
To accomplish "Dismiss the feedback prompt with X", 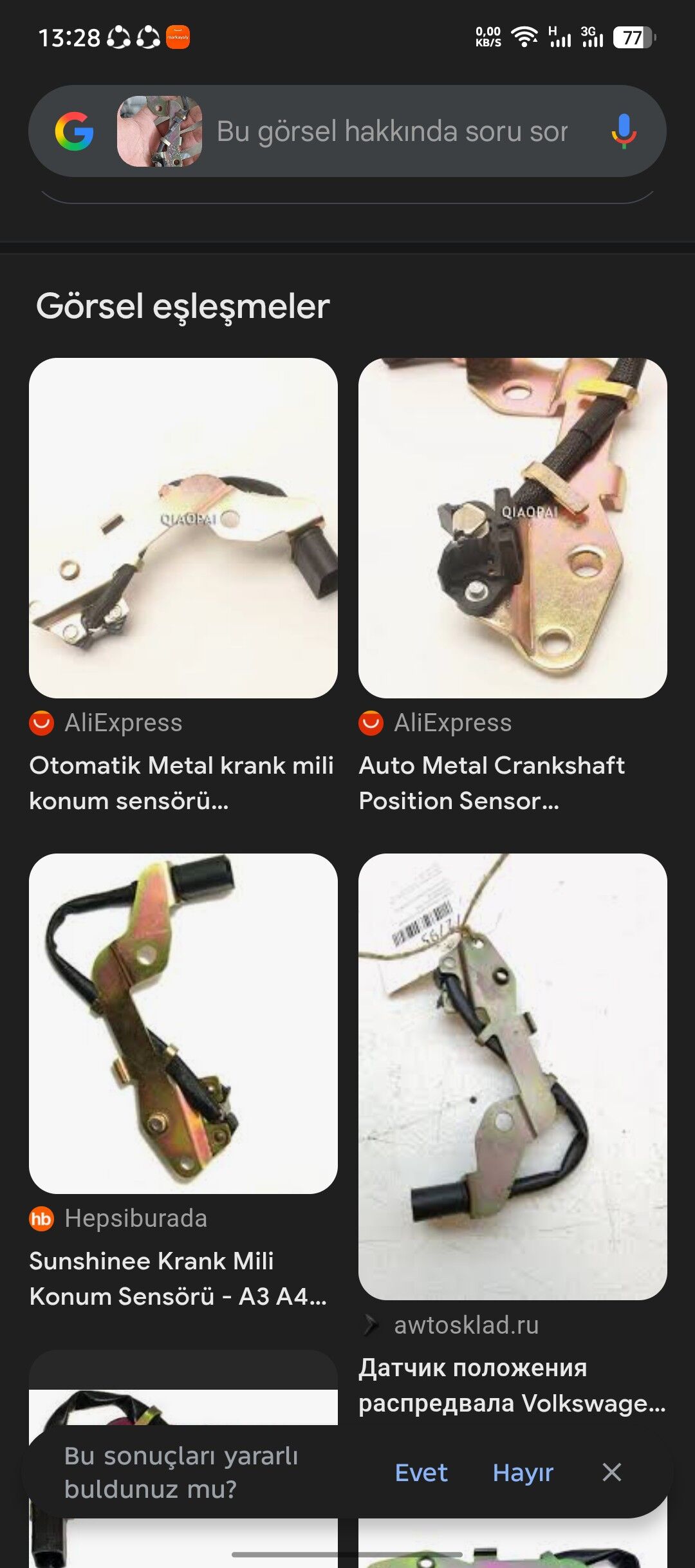I will tap(611, 1472).
